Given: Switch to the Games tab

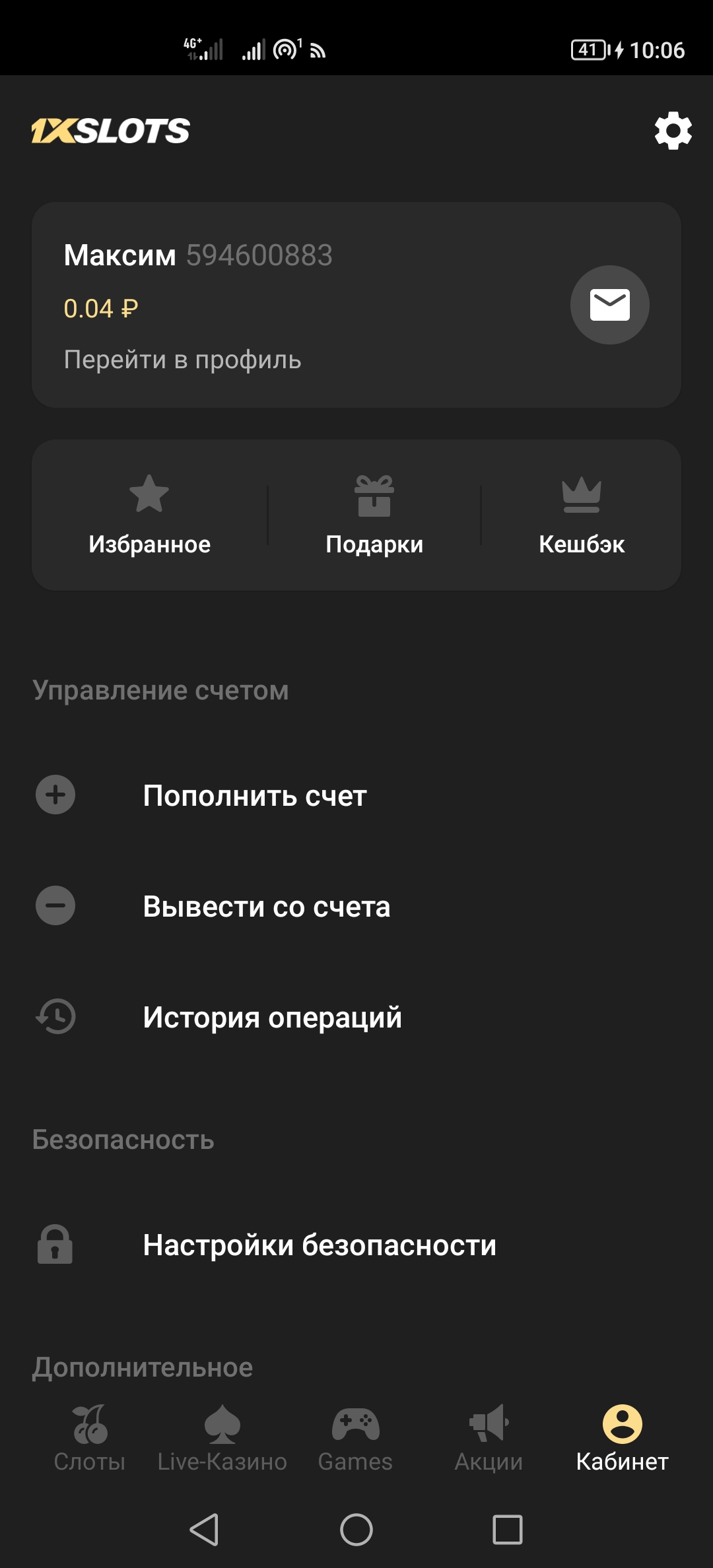Looking at the screenshot, I should pos(355,1439).
